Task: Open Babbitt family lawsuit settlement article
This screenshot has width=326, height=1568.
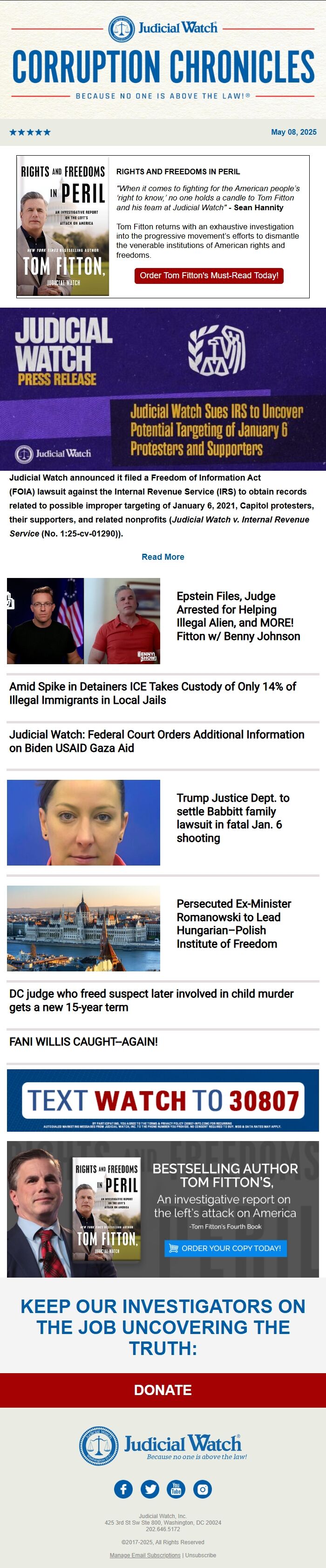Action: (232, 818)
